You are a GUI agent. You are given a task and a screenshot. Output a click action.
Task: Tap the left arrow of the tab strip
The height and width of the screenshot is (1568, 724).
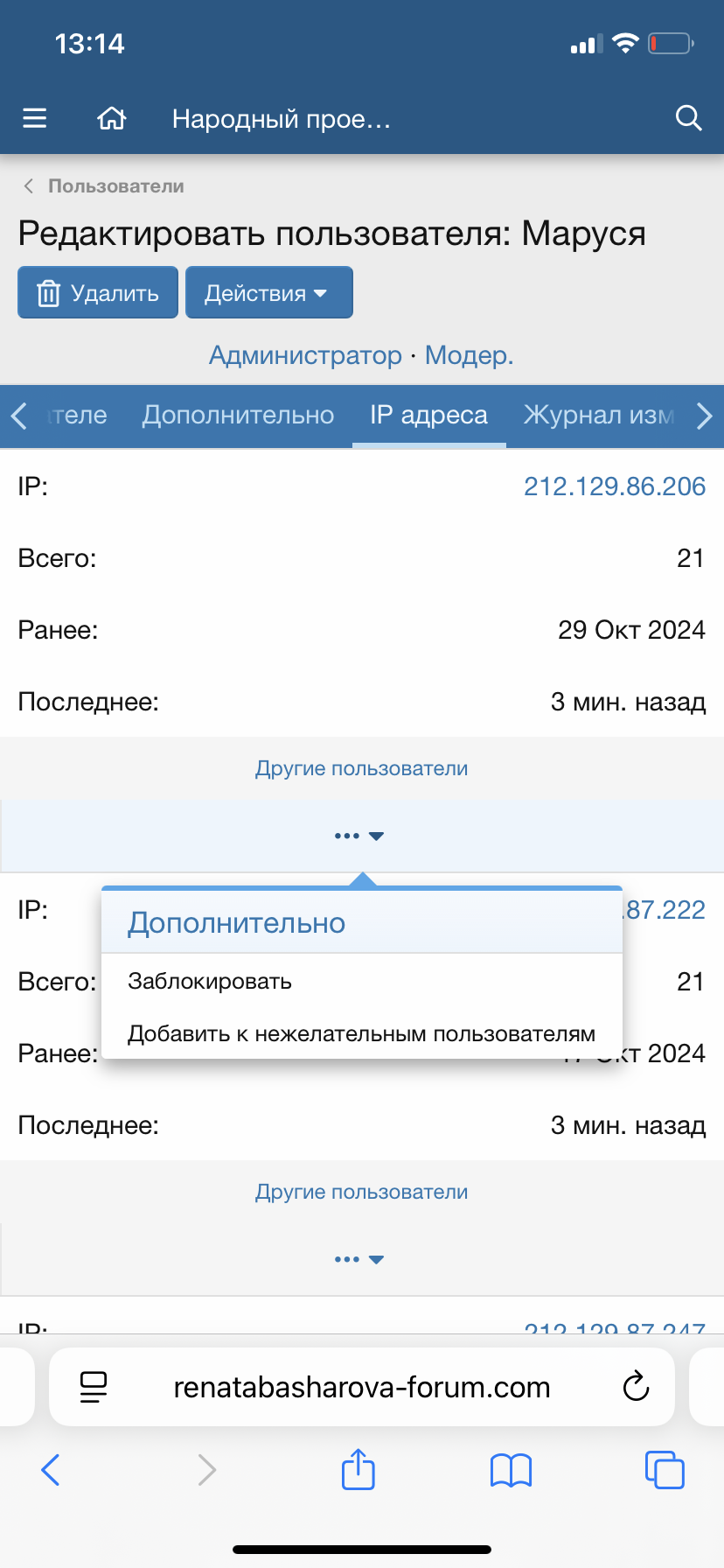pos(19,416)
